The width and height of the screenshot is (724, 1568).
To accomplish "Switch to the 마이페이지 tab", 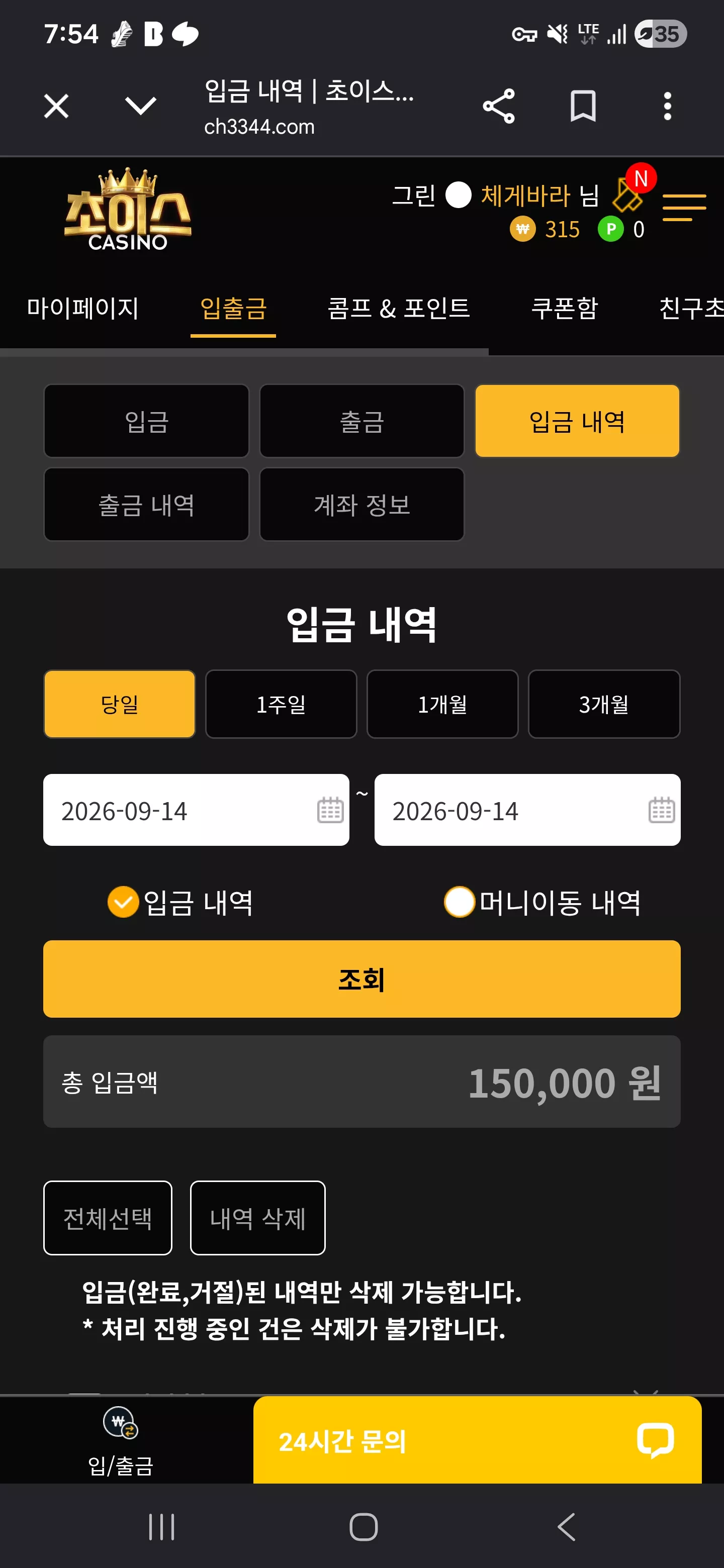I will pos(83,308).
